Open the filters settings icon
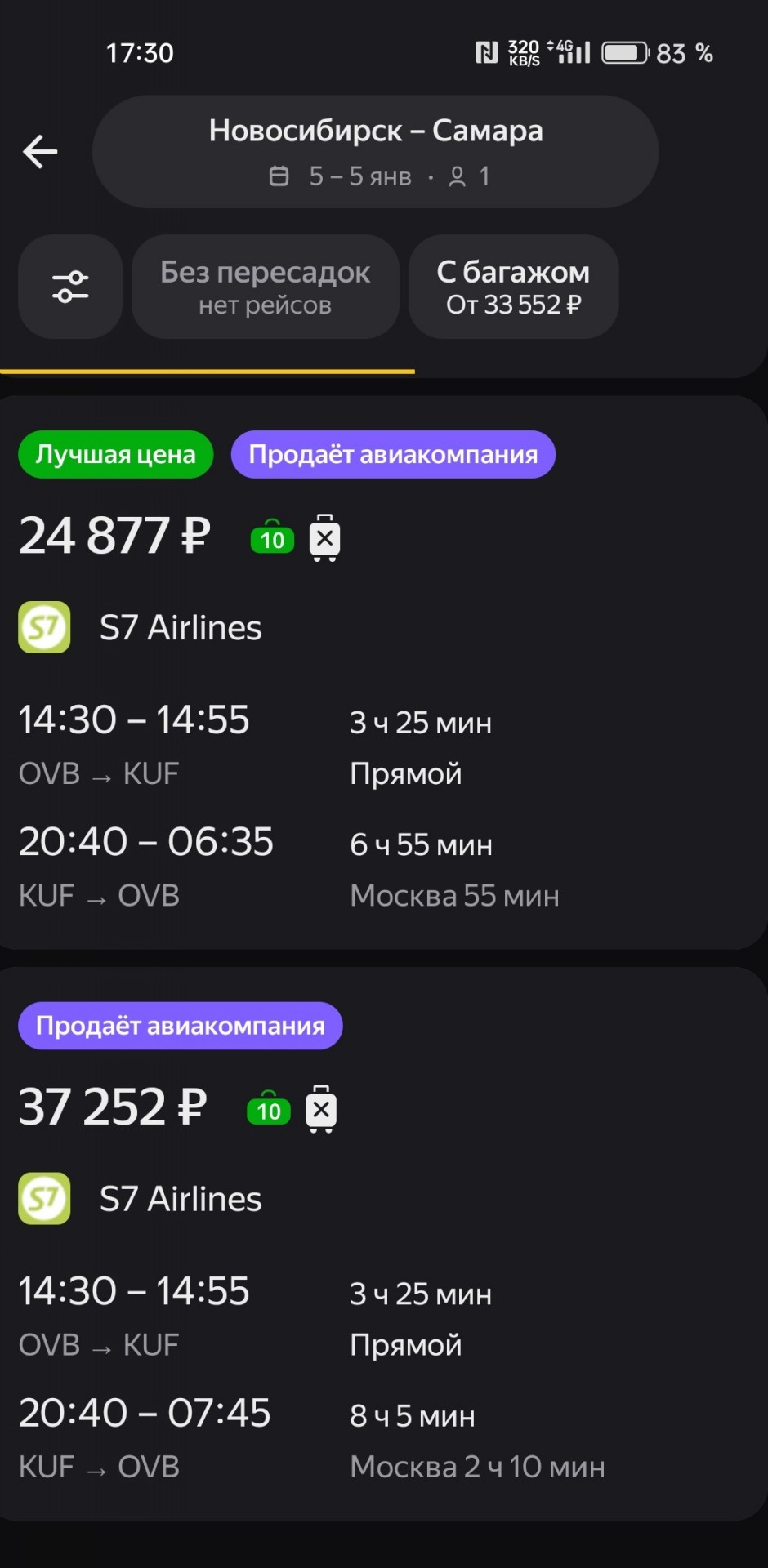This screenshot has height=1568, width=768. (x=70, y=287)
